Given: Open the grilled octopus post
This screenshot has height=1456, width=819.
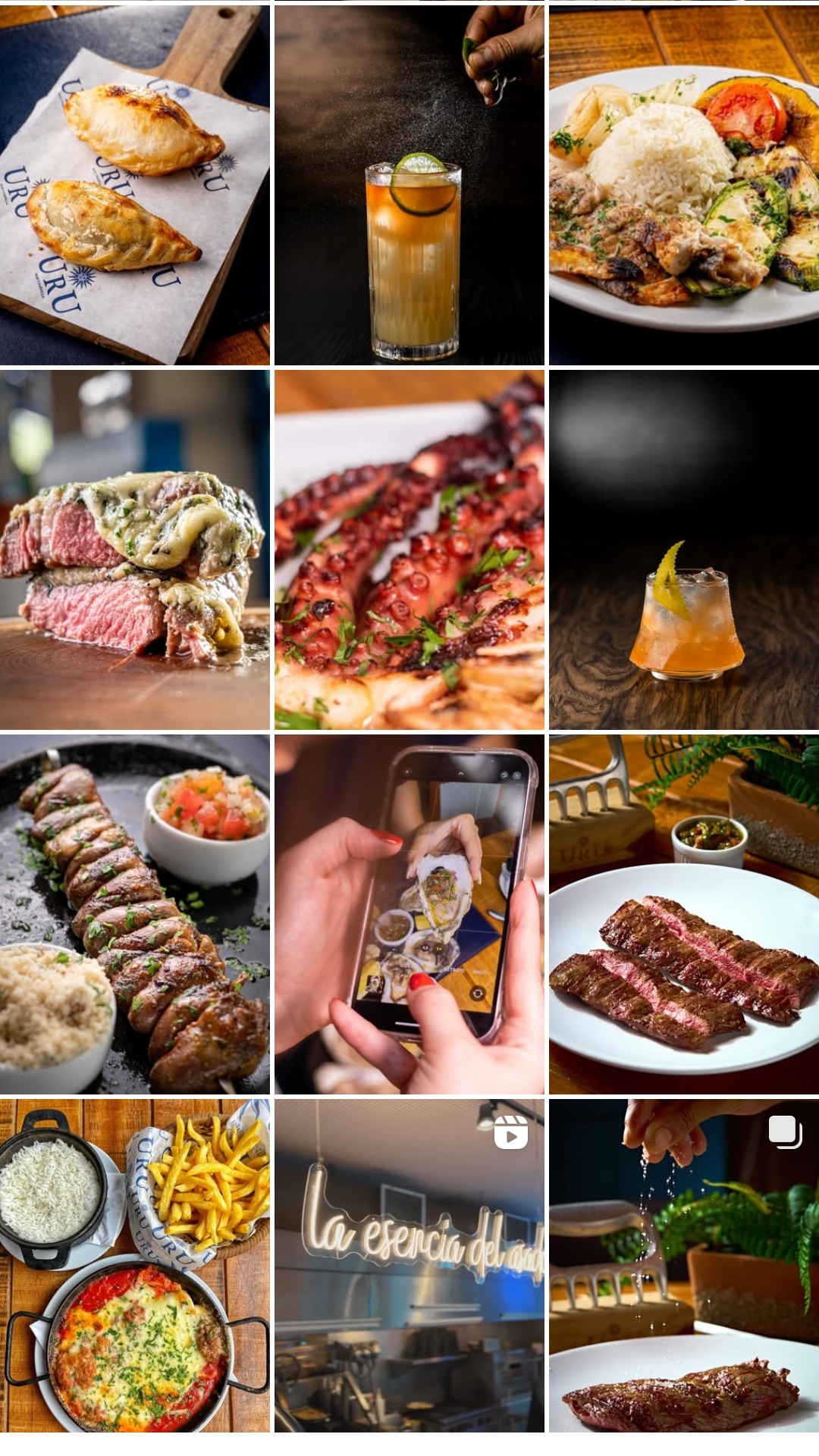Looking at the screenshot, I should [409, 550].
